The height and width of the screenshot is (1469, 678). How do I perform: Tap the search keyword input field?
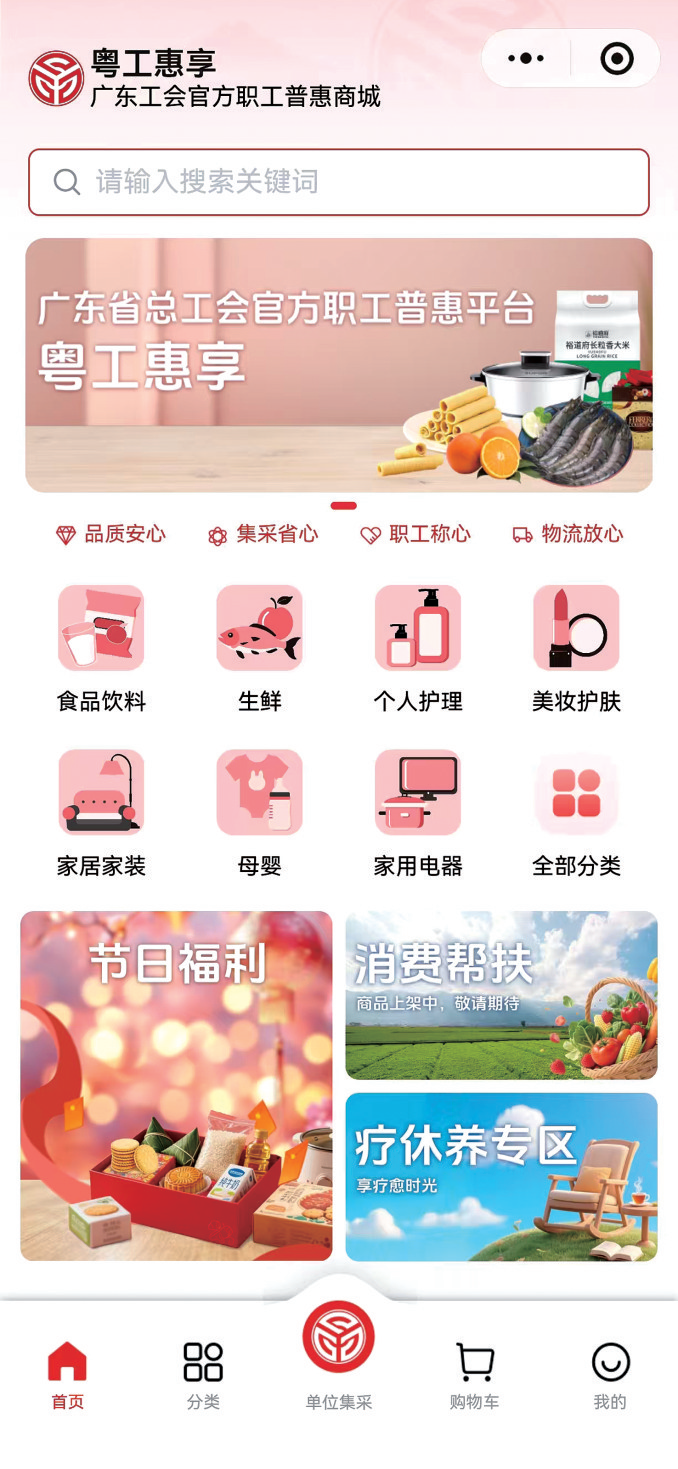[x=339, y=182]
